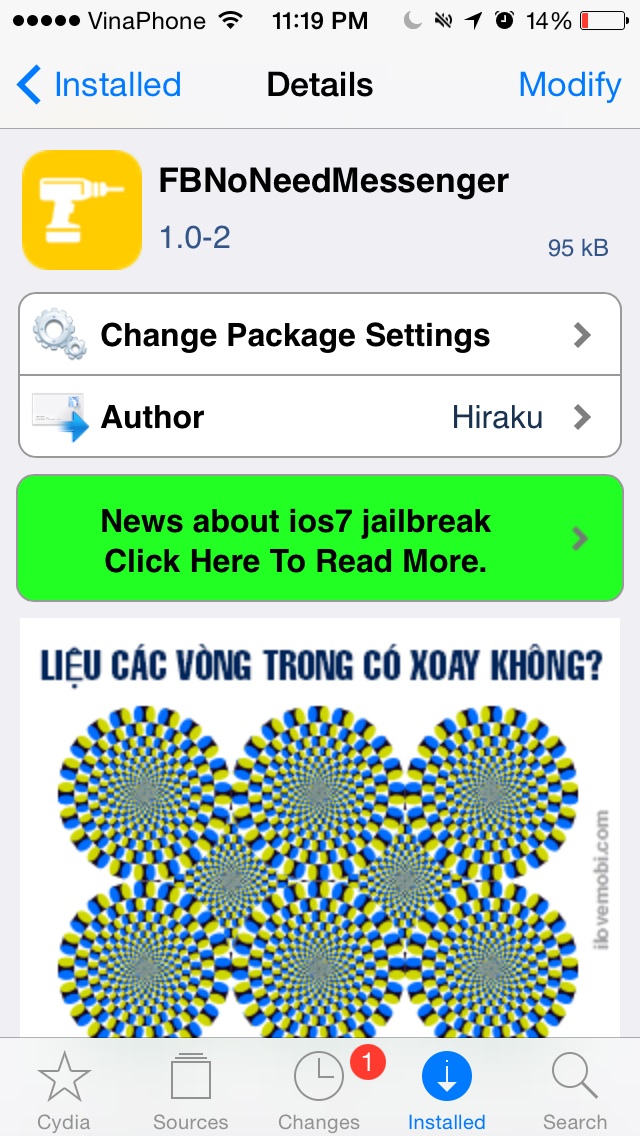Open Author Hiraku row

(320, 417)
